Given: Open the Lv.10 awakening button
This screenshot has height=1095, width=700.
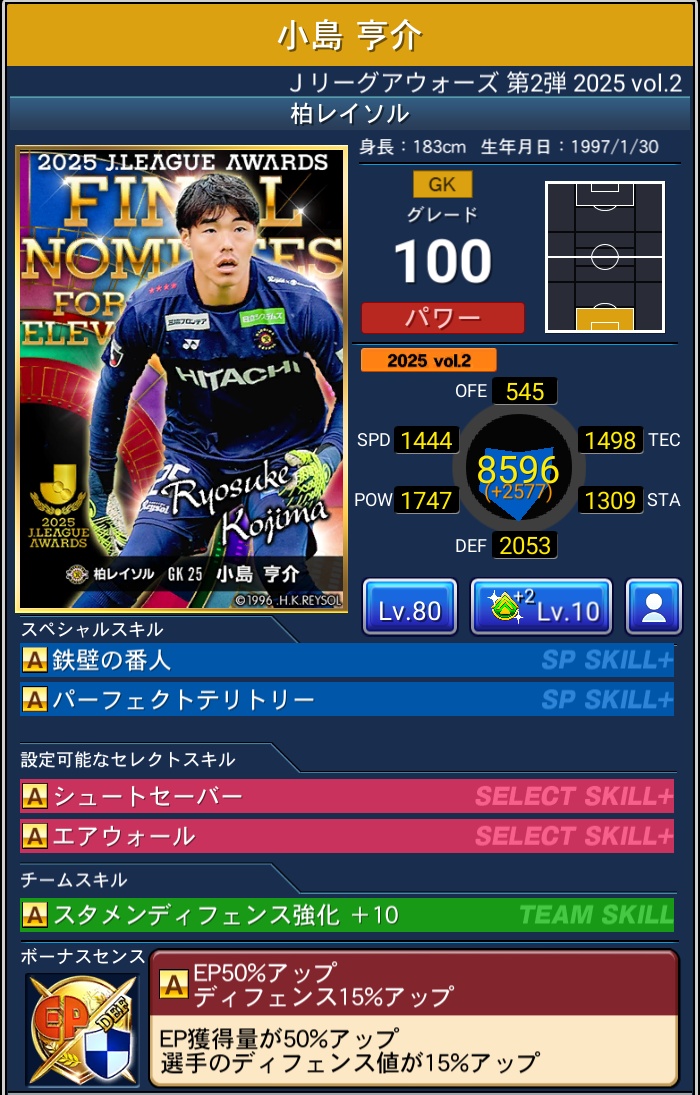Looking at the screenshot, I should click(541, 607).
